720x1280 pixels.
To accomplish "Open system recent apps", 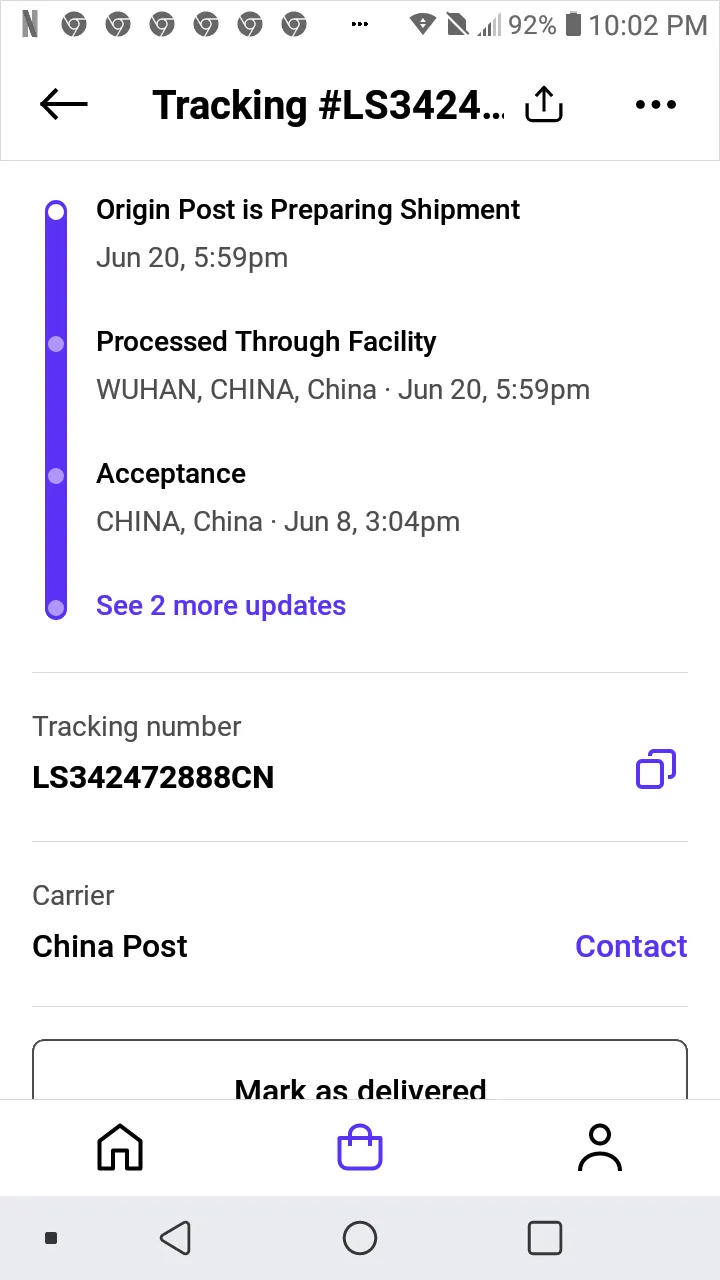I will point(544,1238).
